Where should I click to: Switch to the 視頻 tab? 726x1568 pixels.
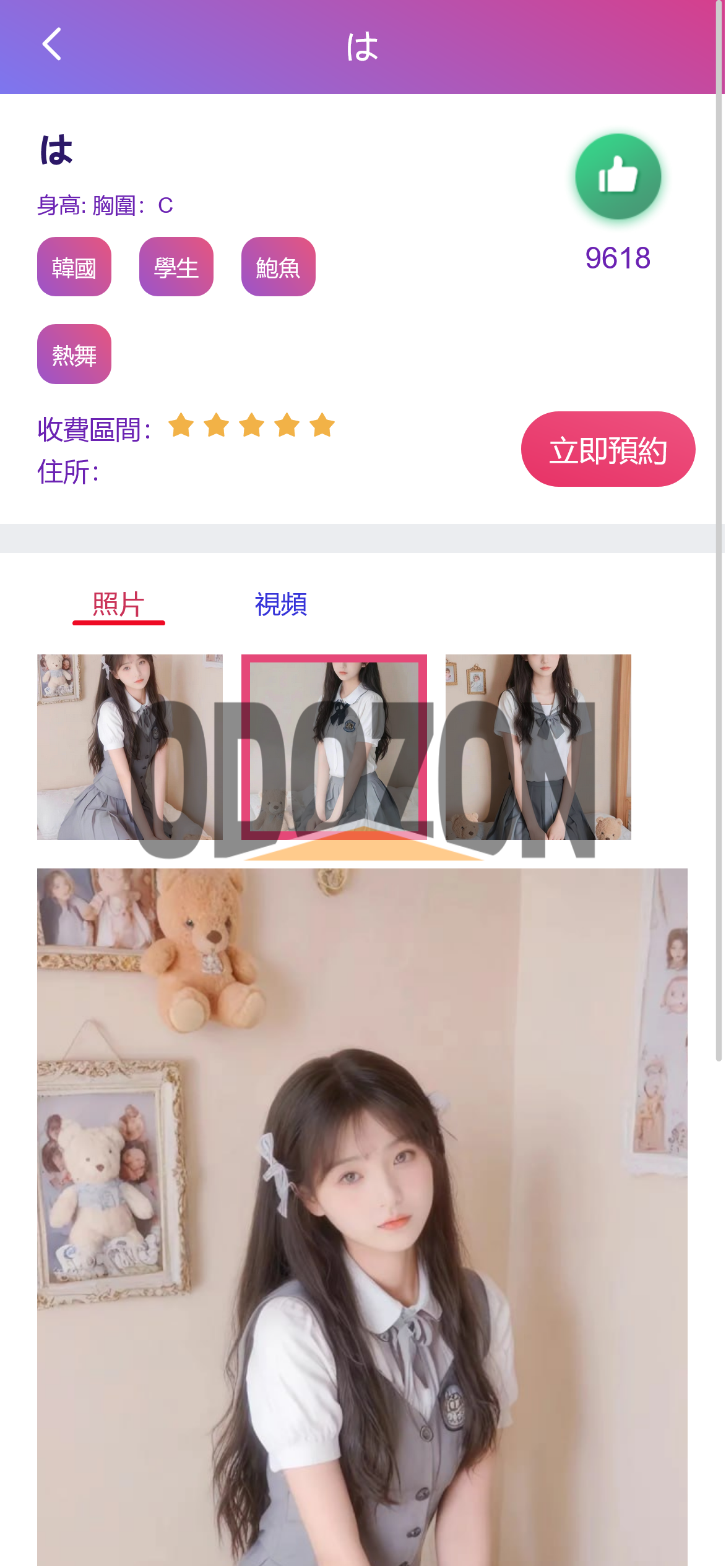tap(281, 604)
